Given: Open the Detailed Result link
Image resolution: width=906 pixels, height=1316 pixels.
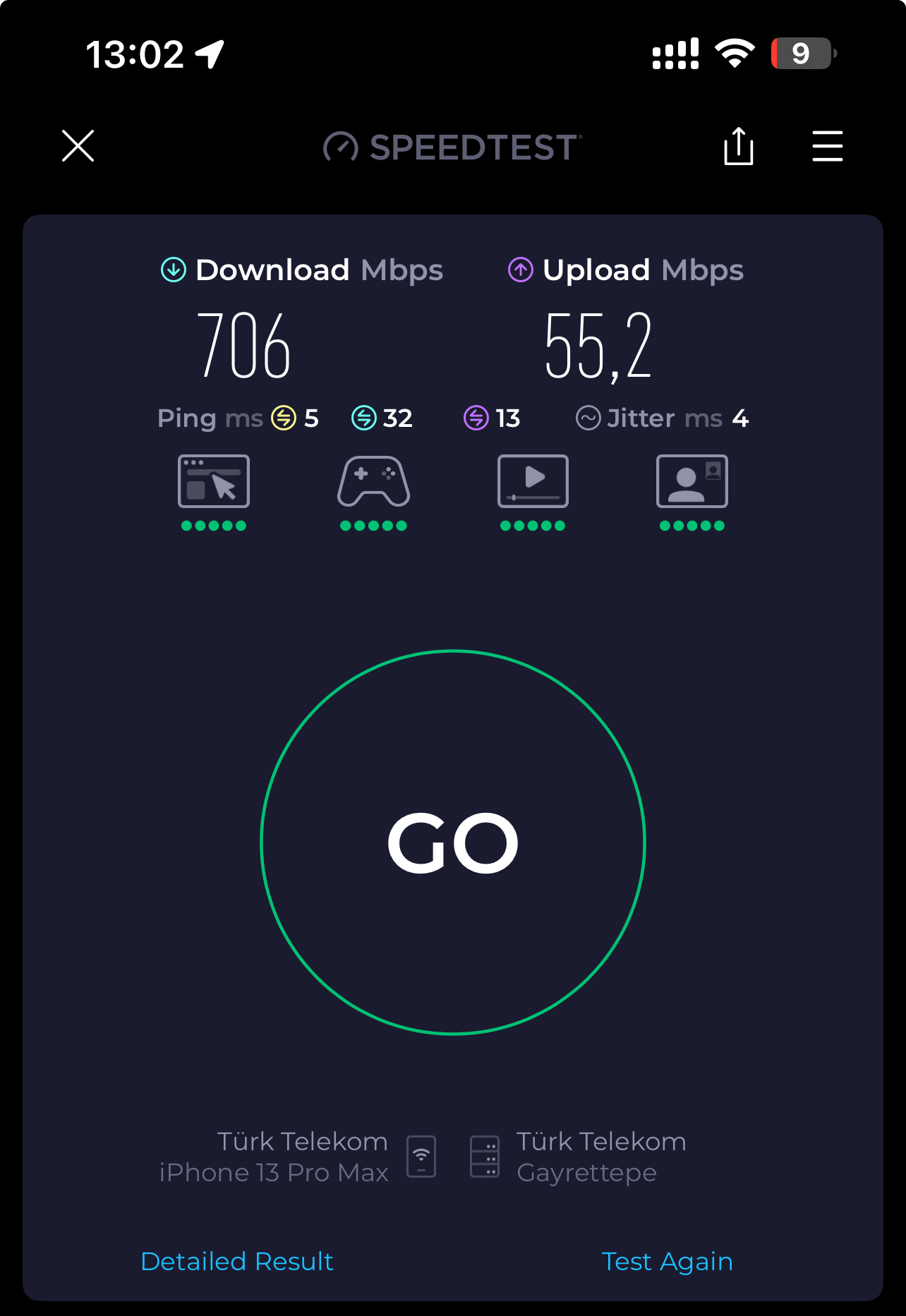Looking at the screenshot, I should pyautogui.click(x=237, y=1261).
